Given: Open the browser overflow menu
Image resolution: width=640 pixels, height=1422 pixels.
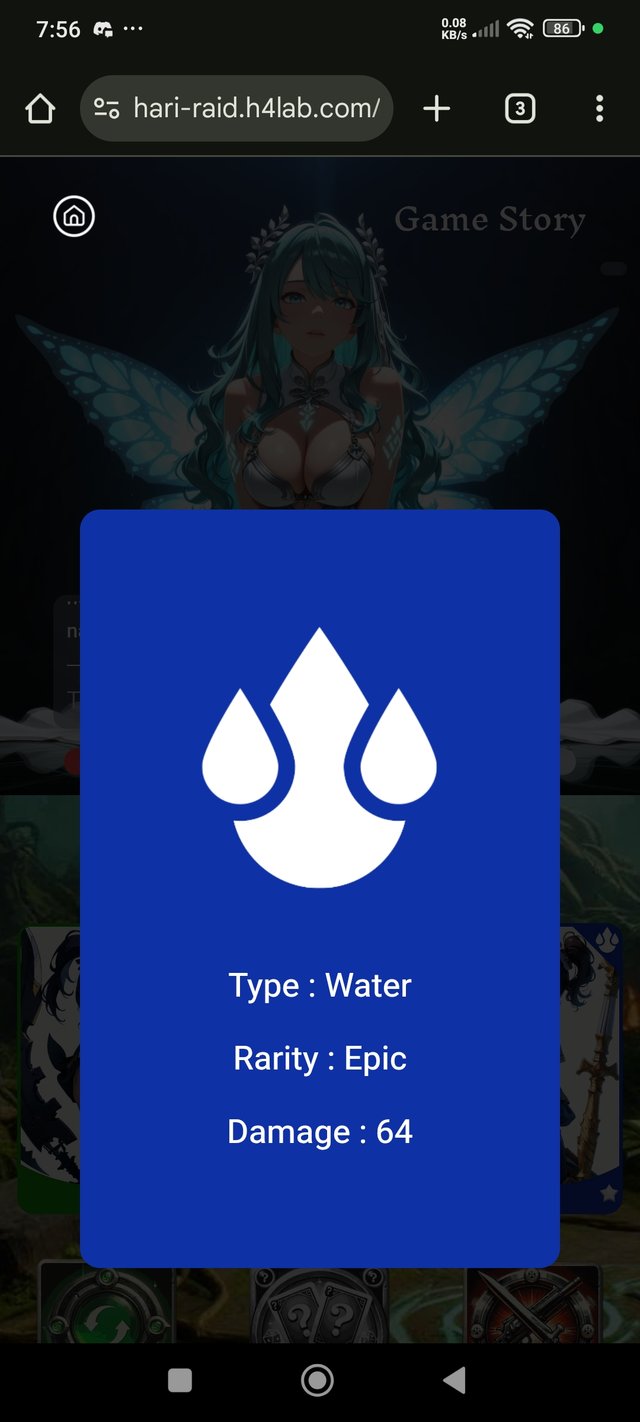Looking at the screenshot, I should (x=599, y=109).
